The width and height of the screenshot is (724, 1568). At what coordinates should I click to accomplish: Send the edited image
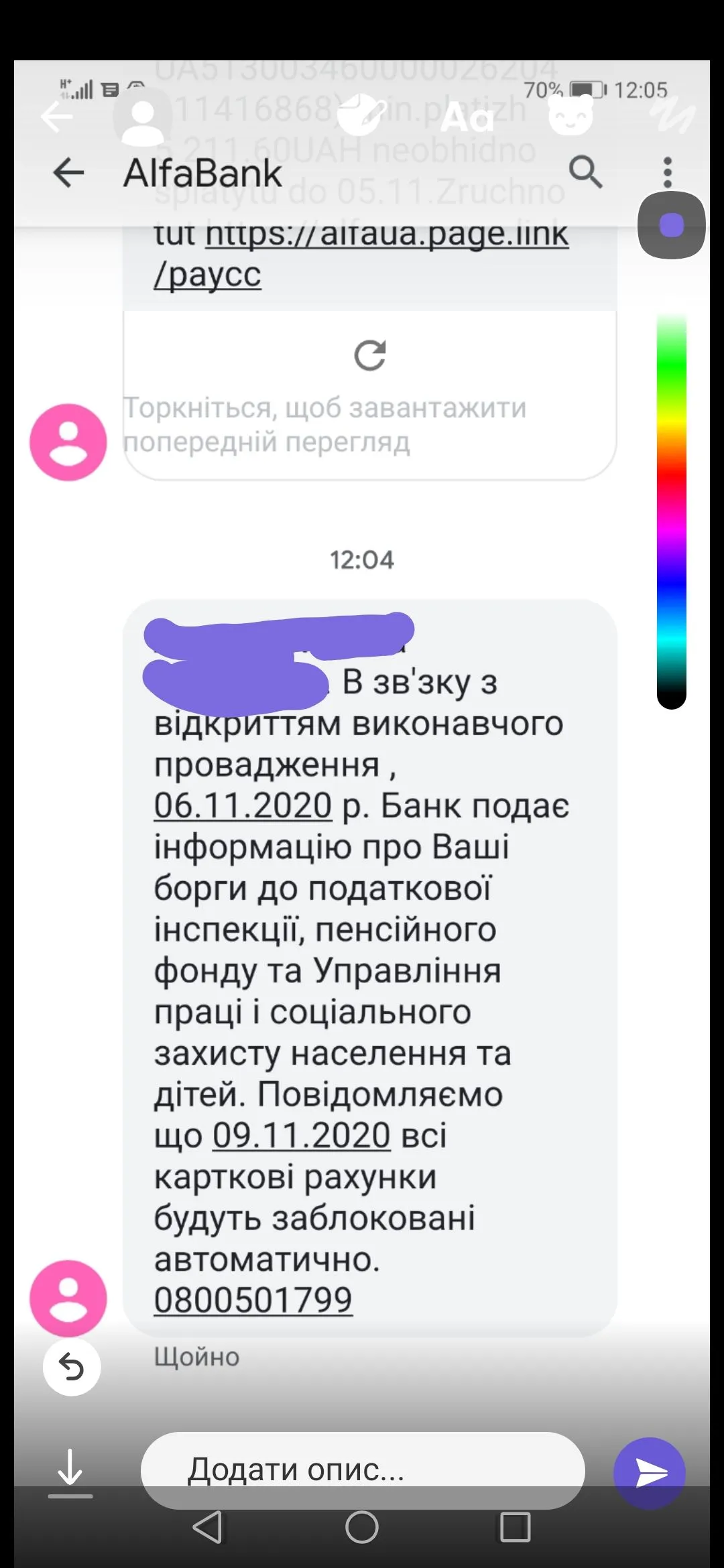(649, 1472)
